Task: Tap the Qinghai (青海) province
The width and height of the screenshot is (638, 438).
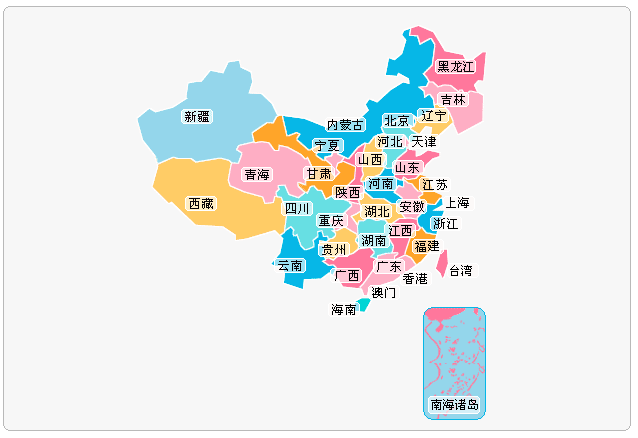Action: click(x=257, y=175)
